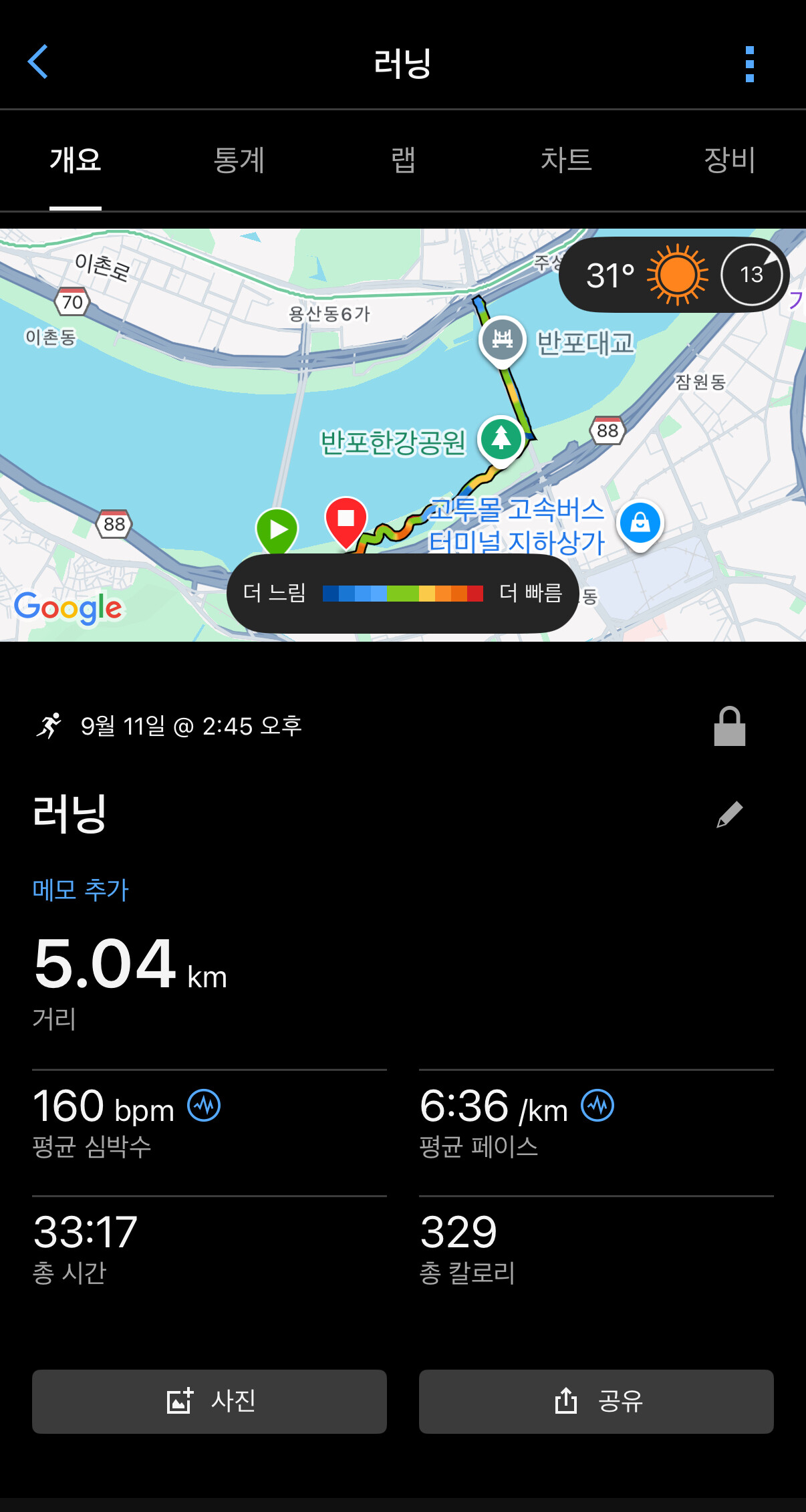Go back using the top-left arrow
The image size is (806, 1512).
(x=38, y=62)
